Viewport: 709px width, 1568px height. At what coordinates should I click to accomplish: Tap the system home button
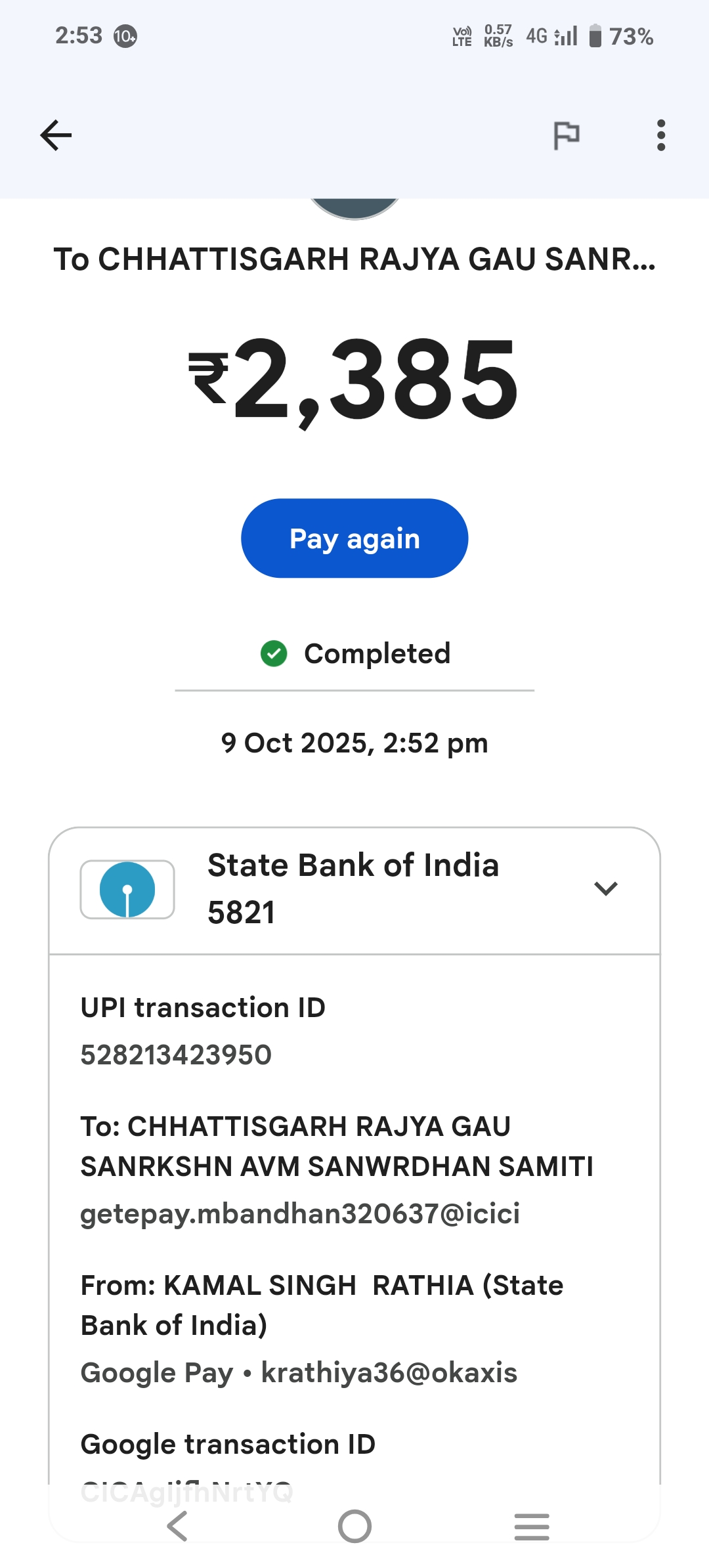pyautogui.click(x=354, y=1526)
